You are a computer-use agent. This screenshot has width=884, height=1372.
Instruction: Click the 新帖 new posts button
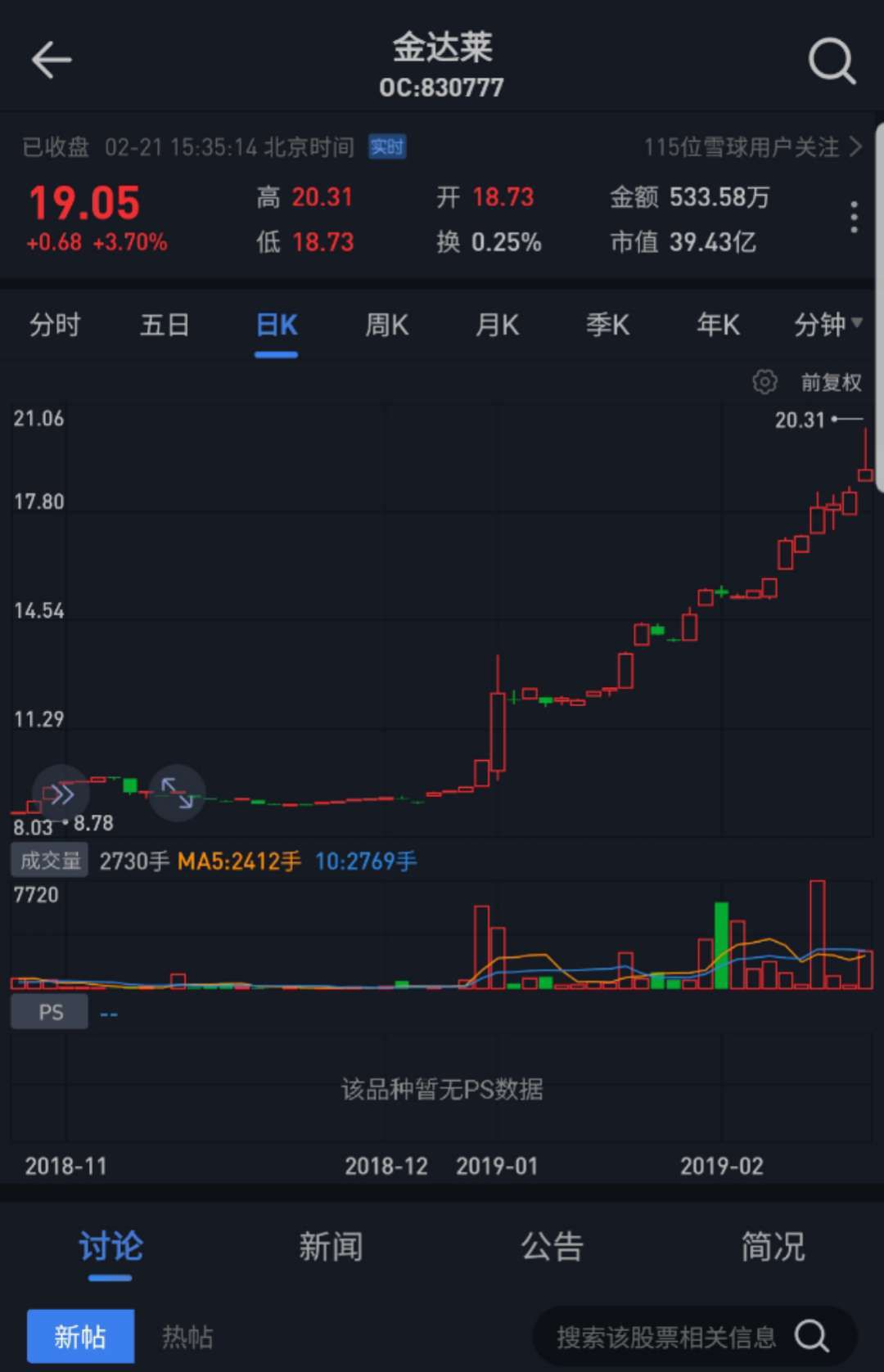point(79,1337)
